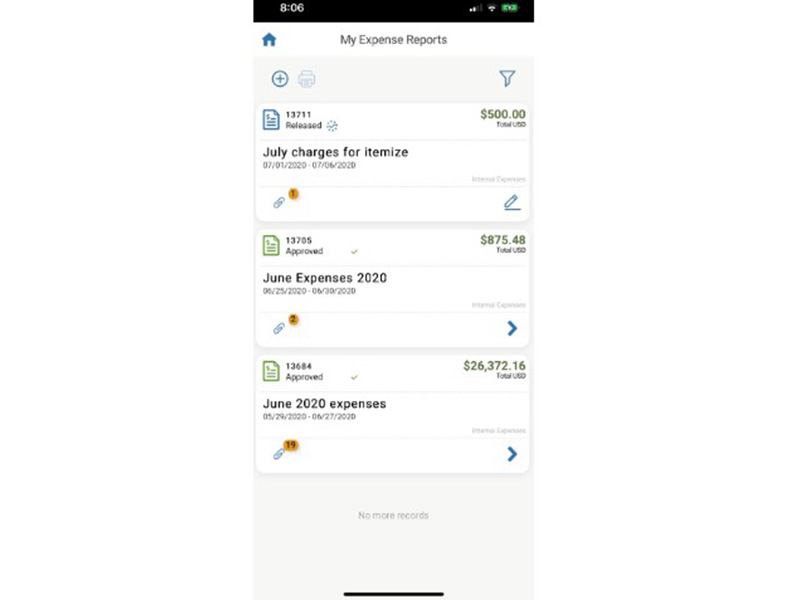This screenshot has width=800, height=600.
Task: View attachments for July charges report
Action: [x=279, y=202]
